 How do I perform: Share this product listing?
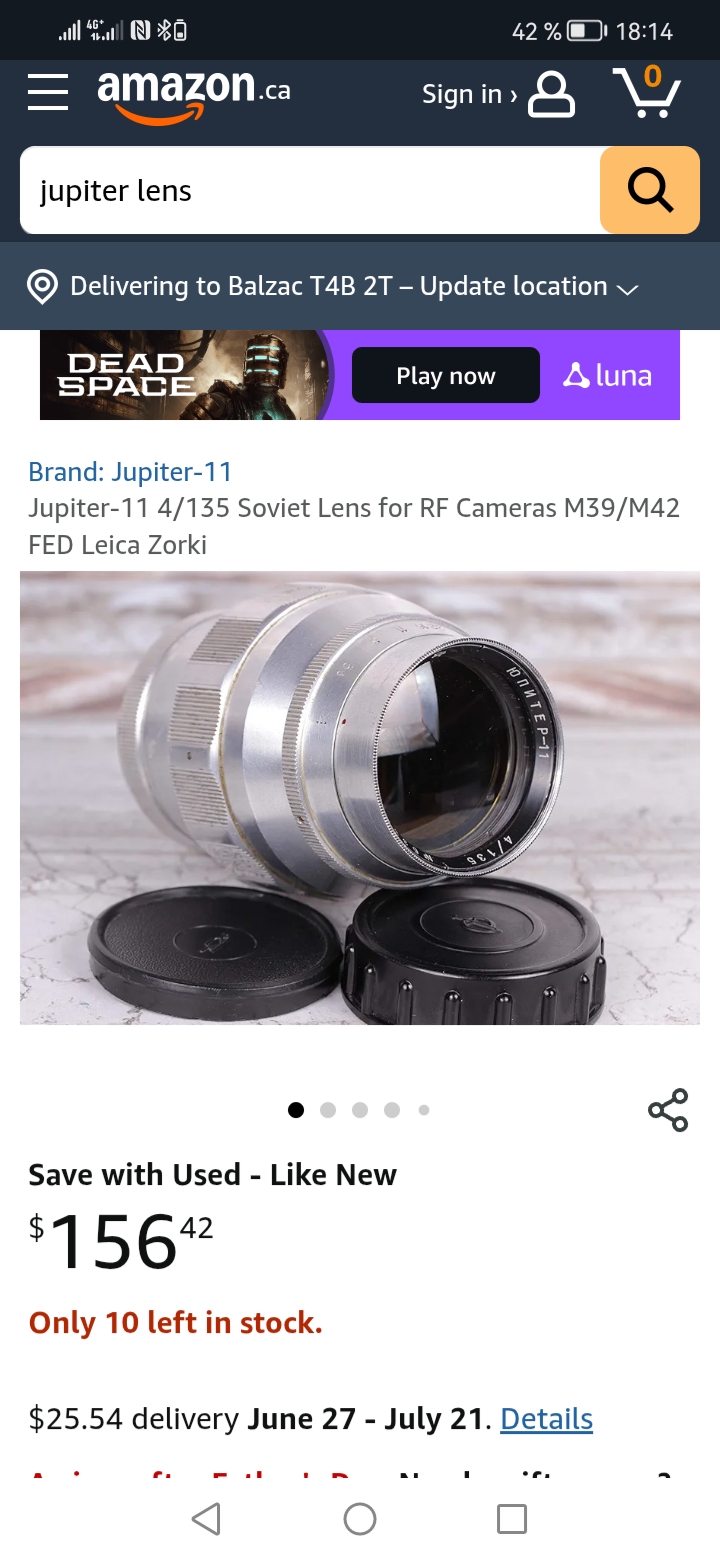tap(668, 1110)
